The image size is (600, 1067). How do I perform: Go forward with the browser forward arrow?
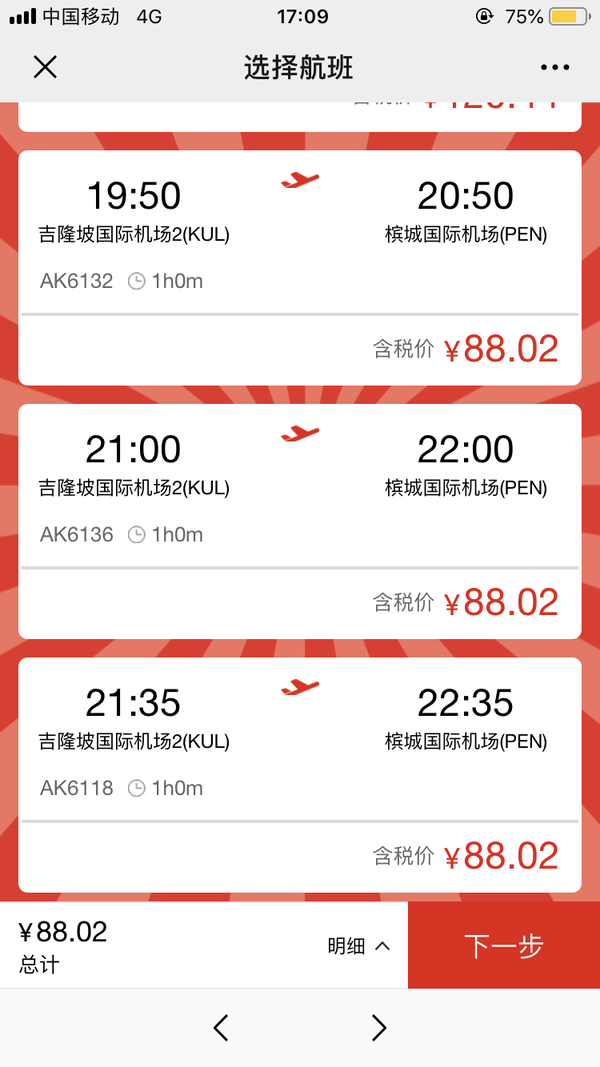379,1028
